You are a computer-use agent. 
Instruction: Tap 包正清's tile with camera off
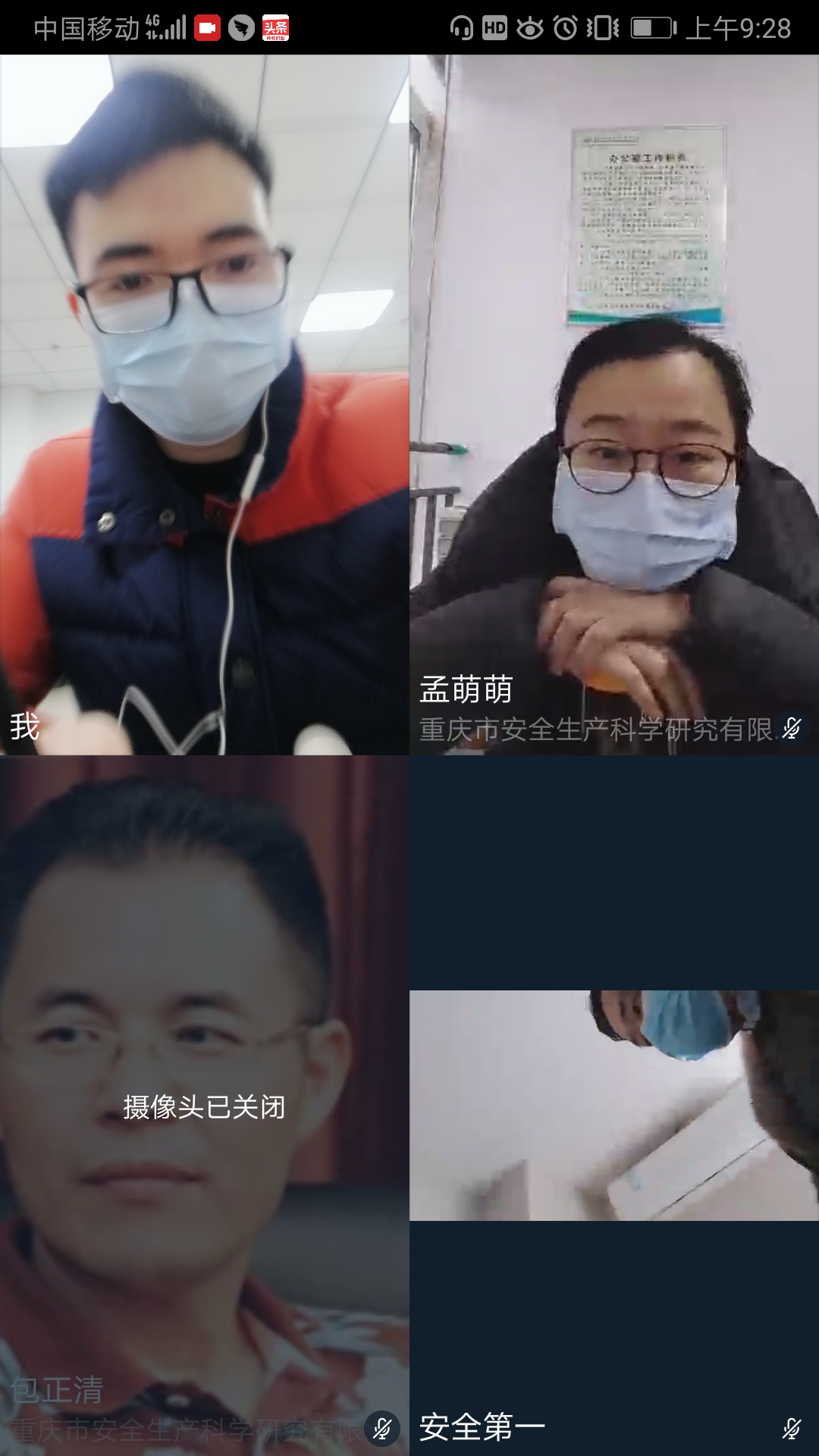205,1105
